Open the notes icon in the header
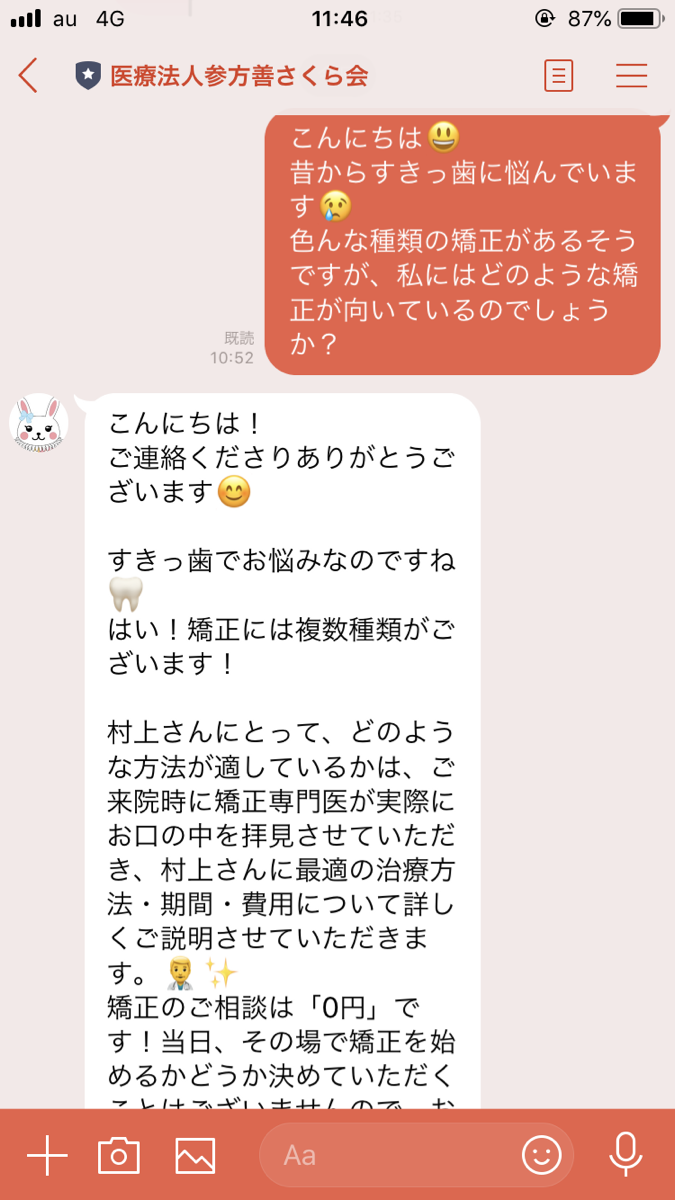The height and width of the screenshot is (1200, 675). [558, 76]
